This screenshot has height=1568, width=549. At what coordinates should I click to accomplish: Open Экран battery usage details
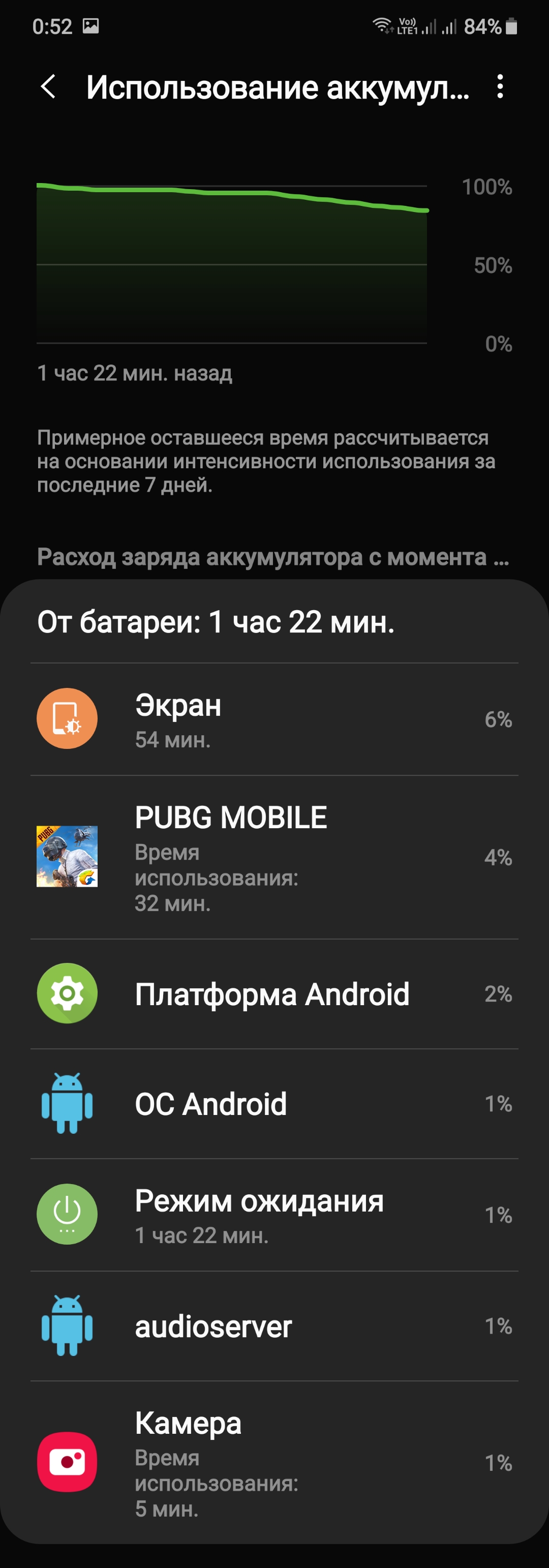click(x=274, y=719)
